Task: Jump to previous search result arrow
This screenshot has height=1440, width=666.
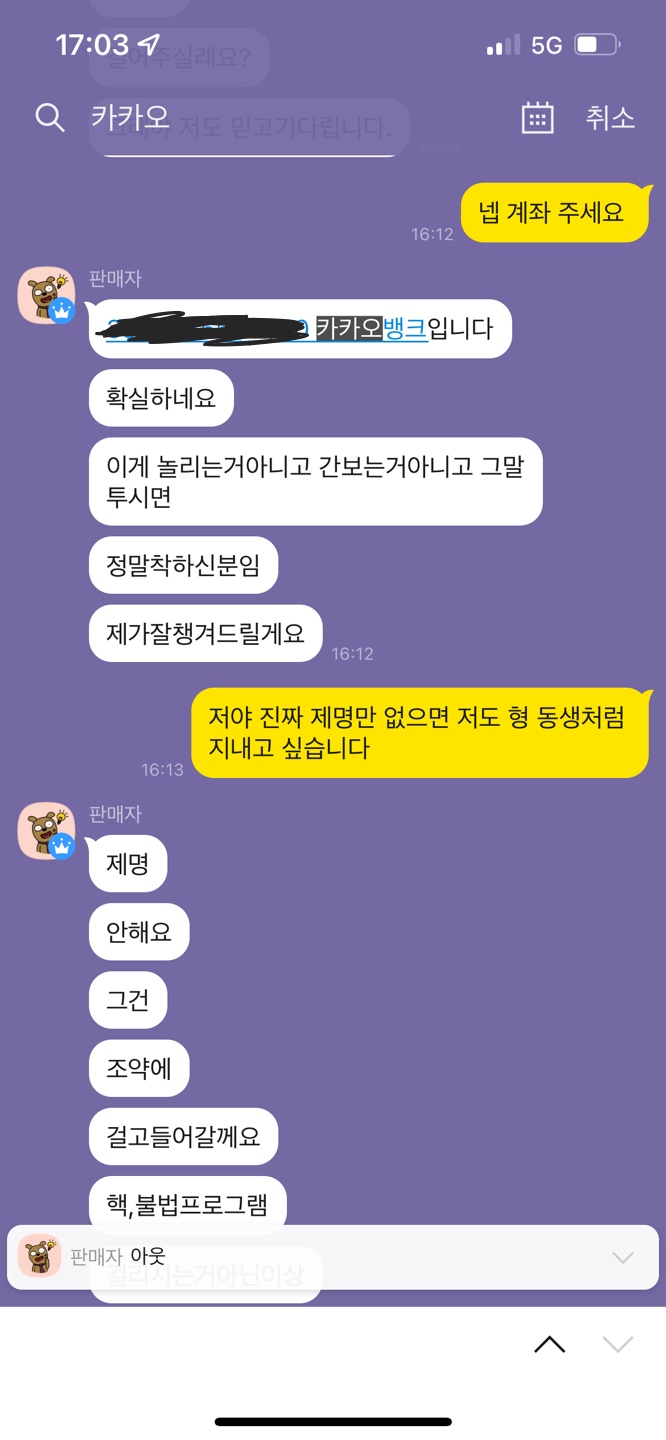Action: click(549, 1345)
